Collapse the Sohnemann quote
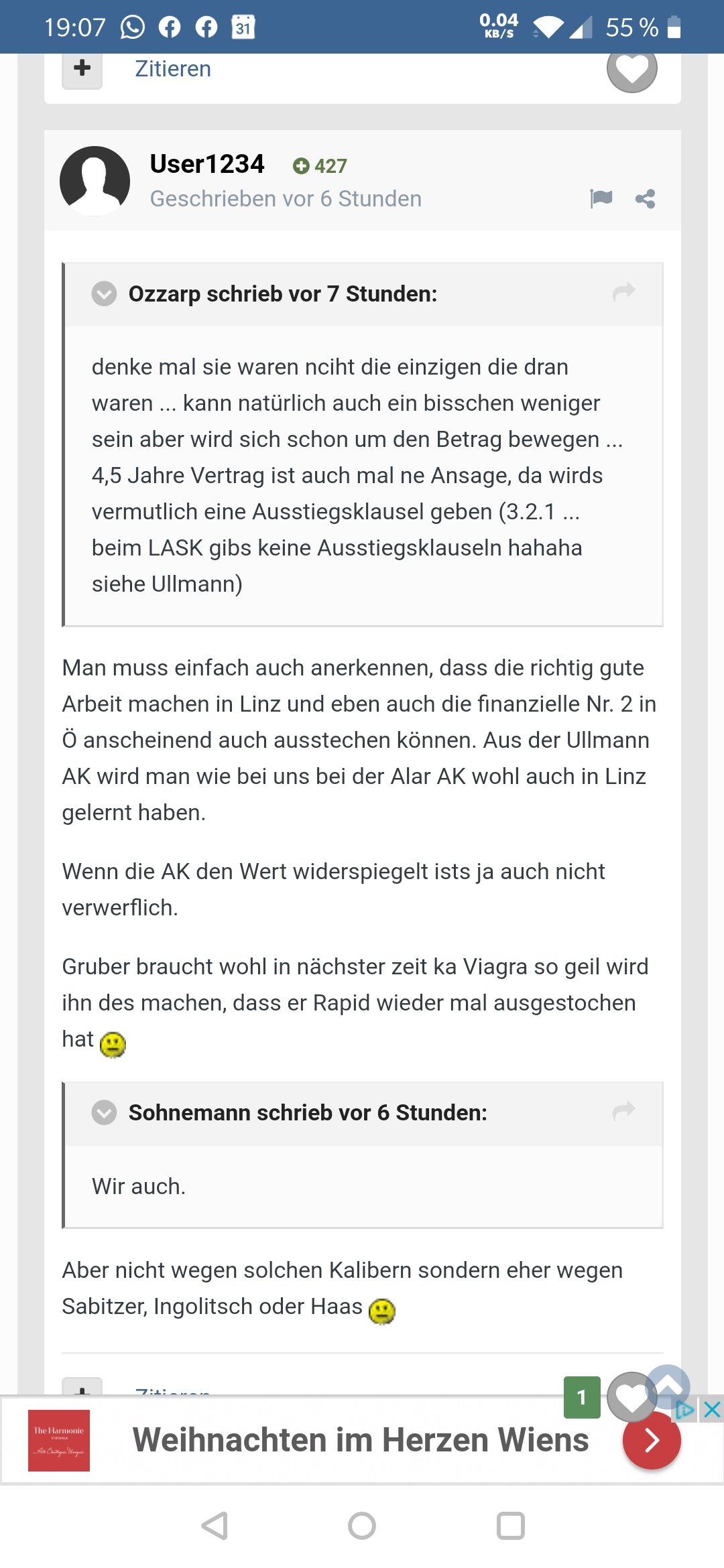This screenshot has width=724, height=1568. point(104,1112)
